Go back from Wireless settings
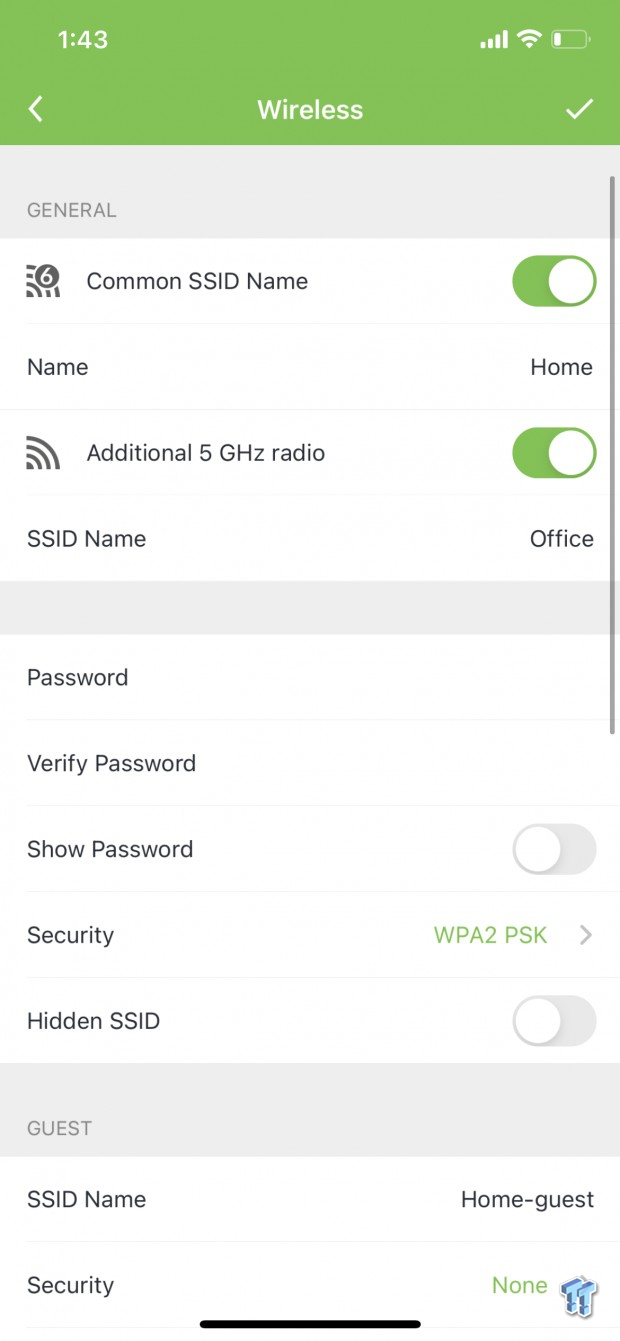620x1341 pixels. coord(36,109)
